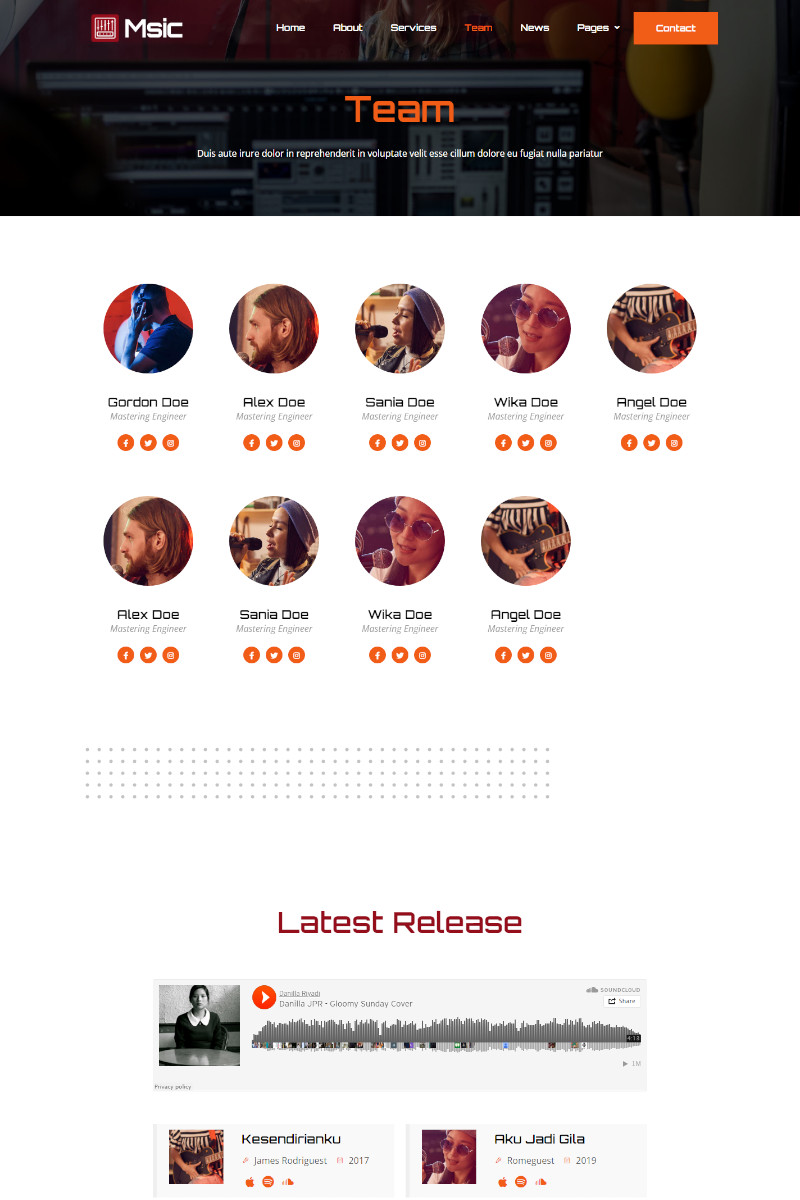The image size is (800, 1200).
Task: Open the first Alex Doe's Twitter icon
Action: point(274,443)
